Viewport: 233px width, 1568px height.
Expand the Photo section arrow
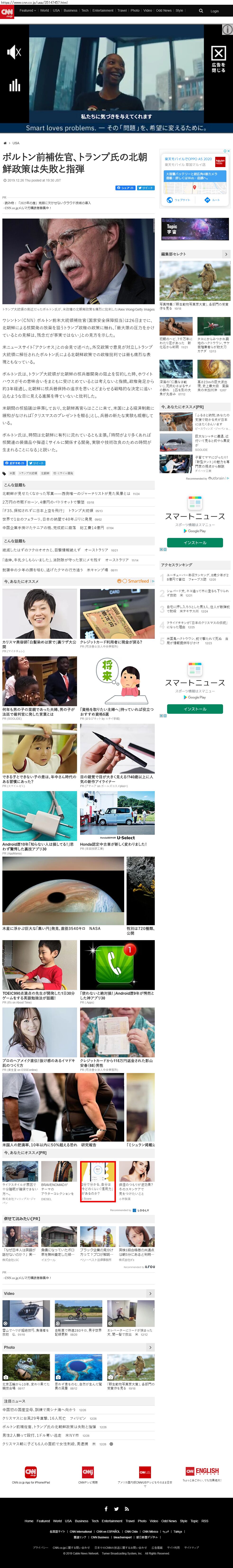tap(150, 1348)
